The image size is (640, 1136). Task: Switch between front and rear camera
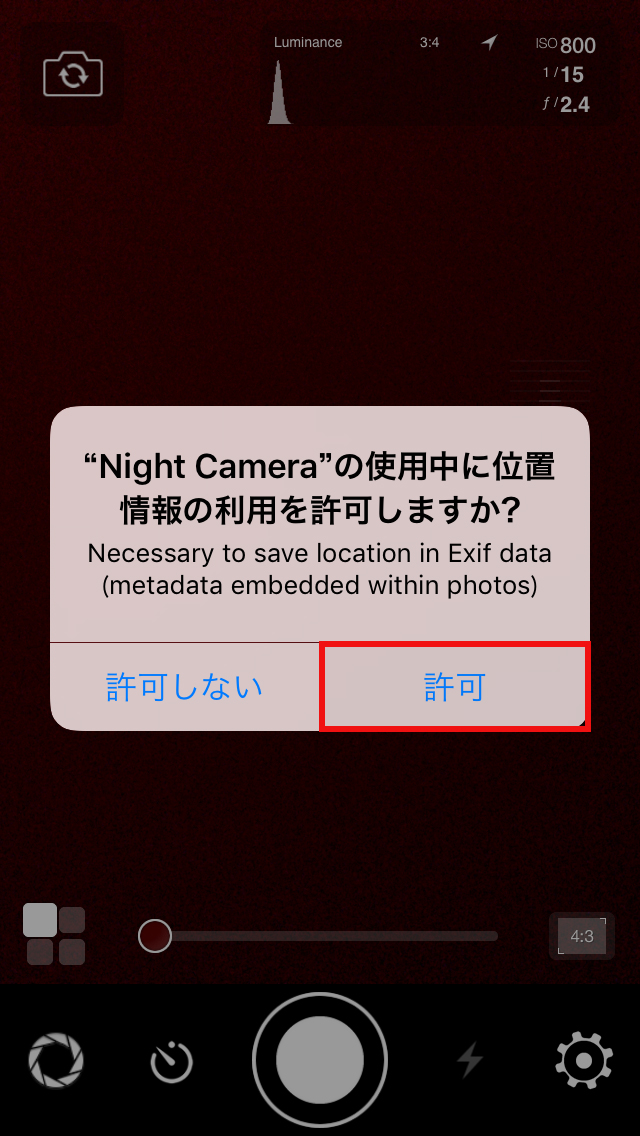(73, 75)
